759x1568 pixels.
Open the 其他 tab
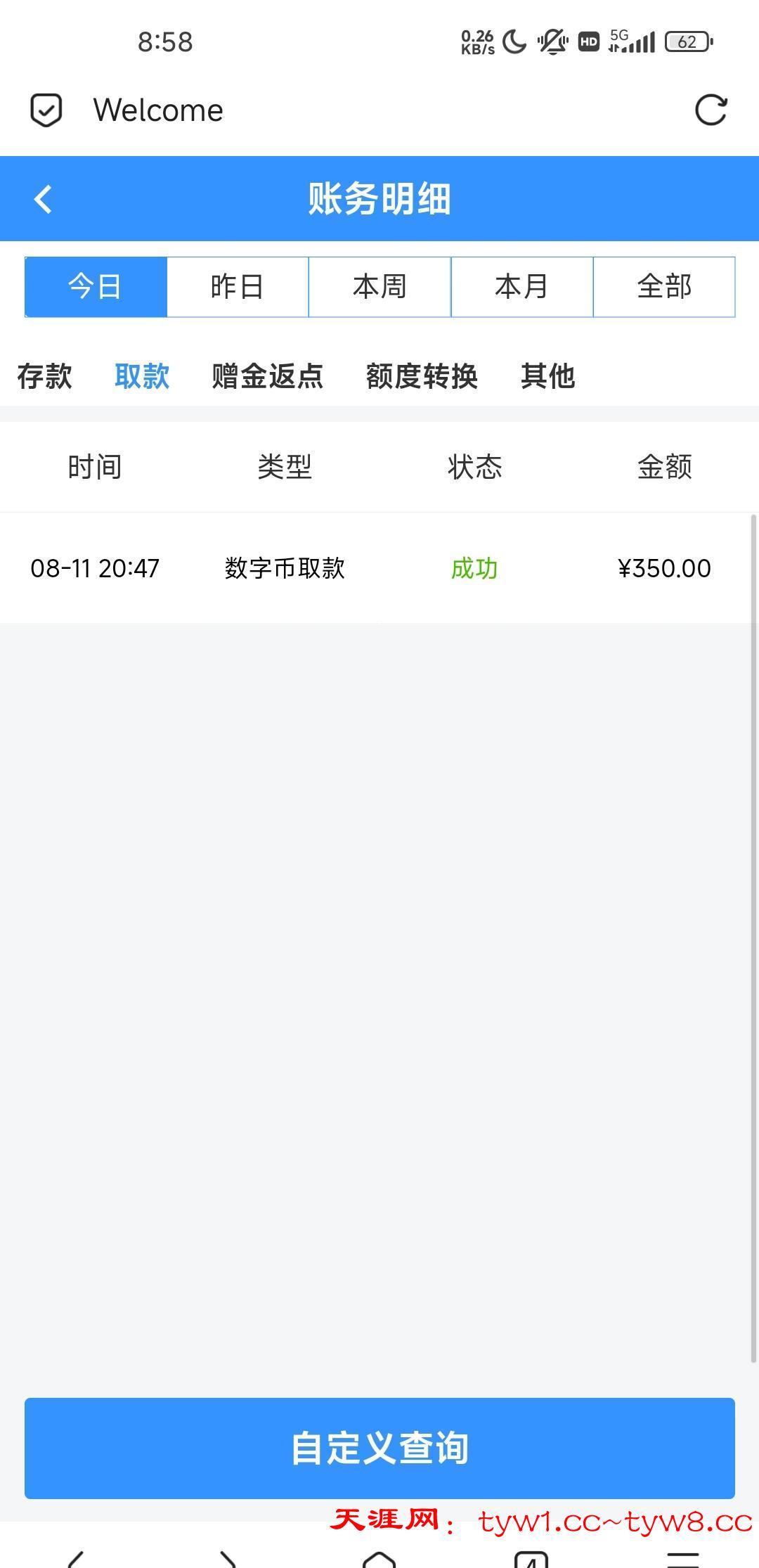click(547, 376)
